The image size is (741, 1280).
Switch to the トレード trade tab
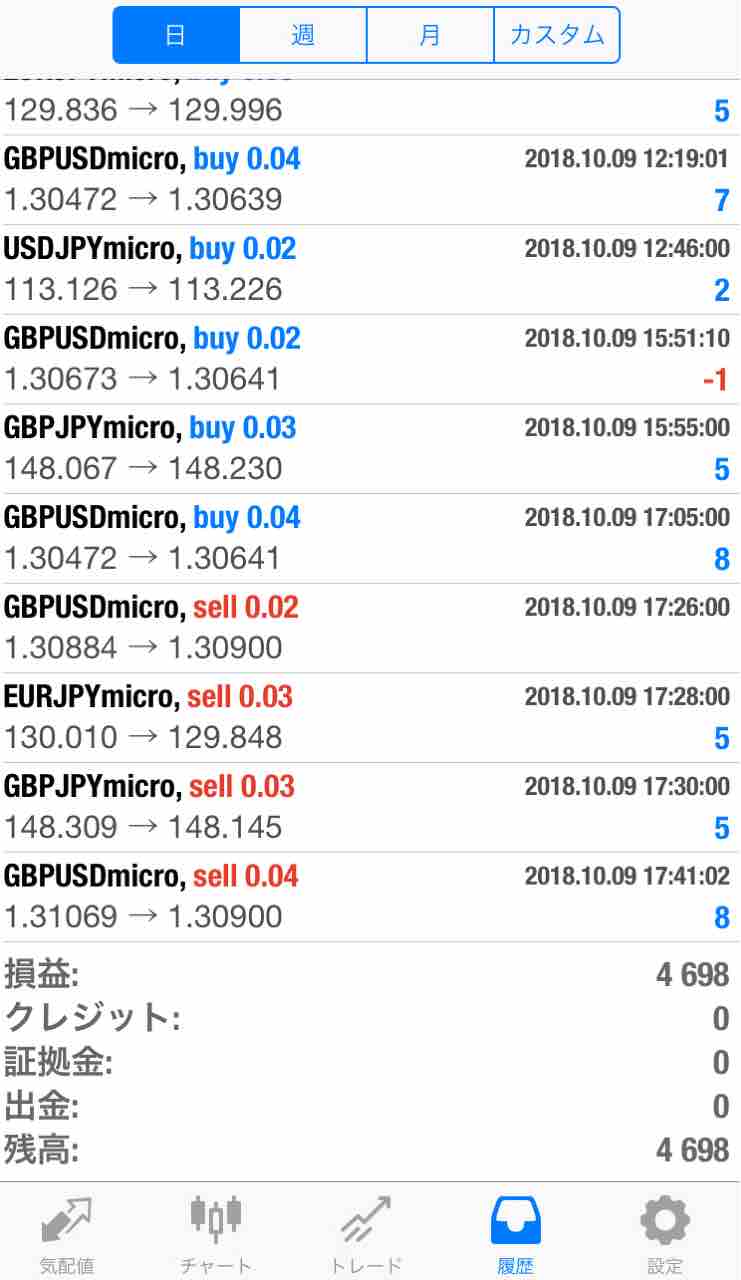[x=366, y=1232]
